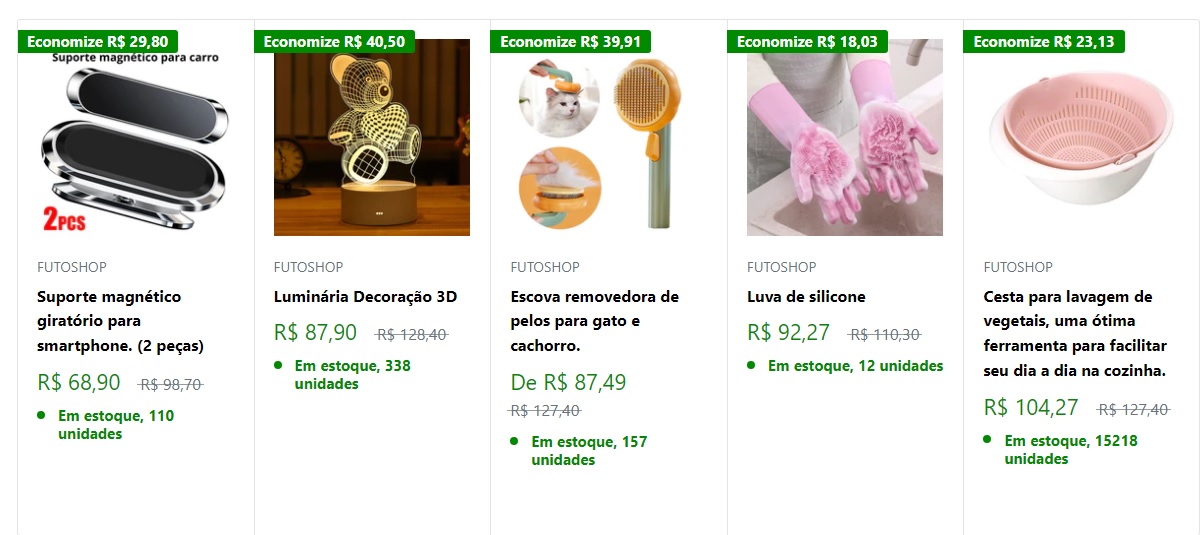The width and height of the screenshot is (1203, 535).
Task: Open the Luva de silicone title
Action: tap(806, 297)
